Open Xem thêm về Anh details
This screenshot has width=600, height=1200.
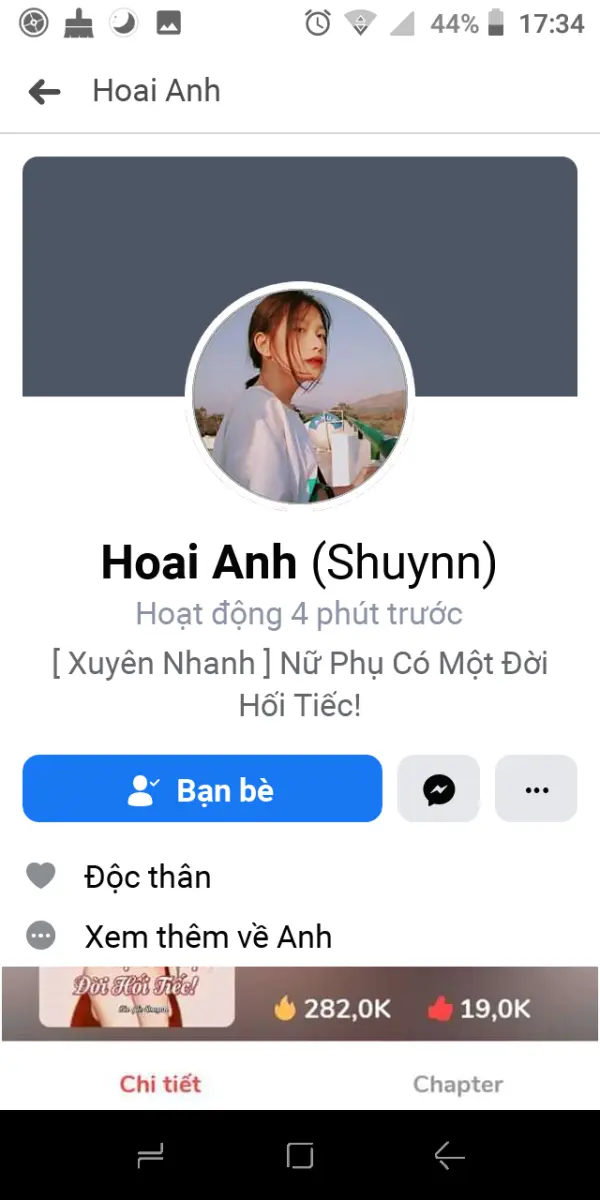pos(207,937)
